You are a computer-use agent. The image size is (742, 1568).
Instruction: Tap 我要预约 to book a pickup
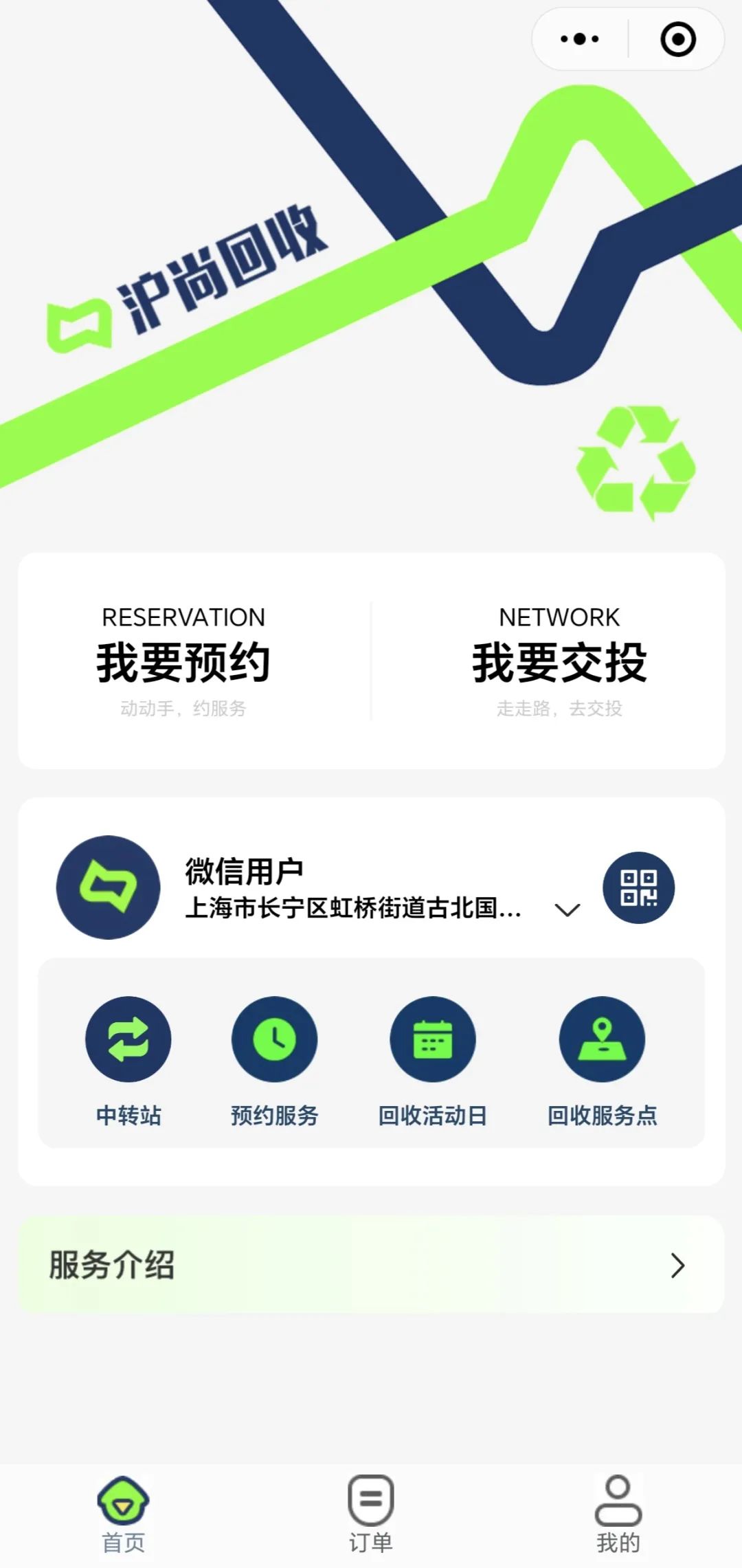[183, 661]
